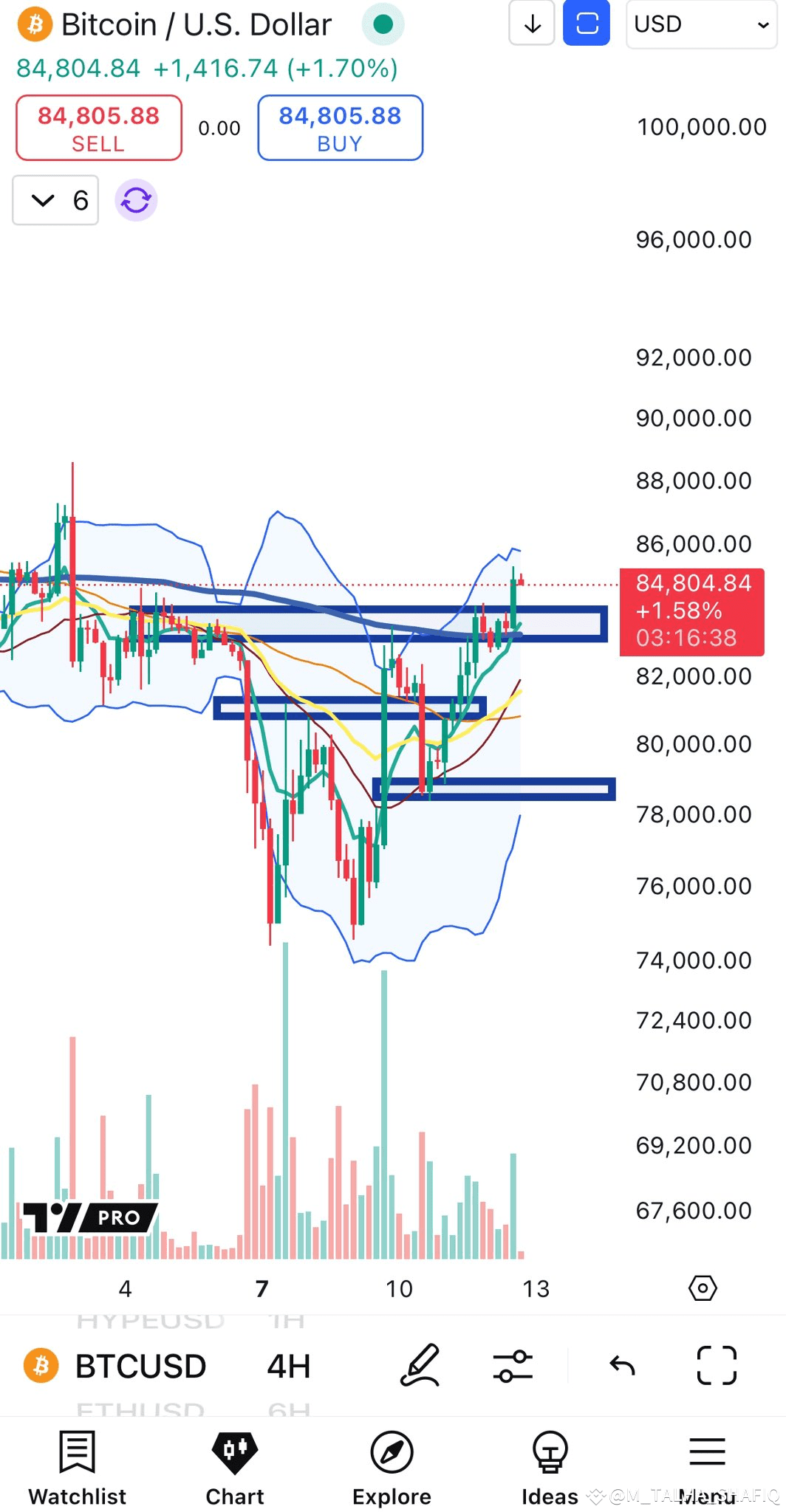This screenshot has width=786, height=1512.
Task: Tap the purple refresh indicator icon
Action: (x=136, y=200)
